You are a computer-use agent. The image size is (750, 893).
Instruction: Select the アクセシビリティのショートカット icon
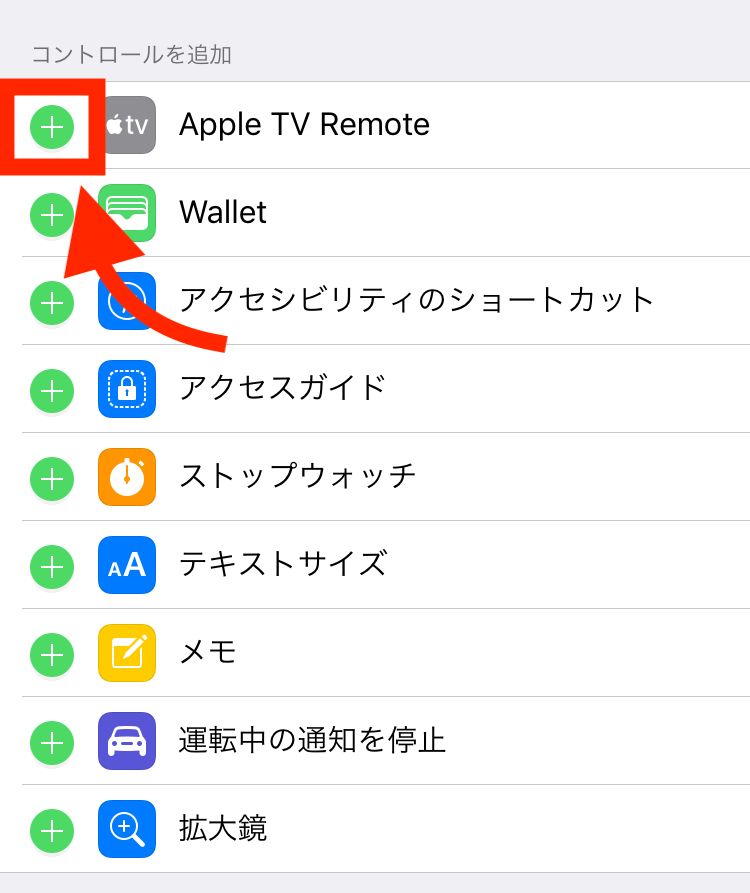127,301
